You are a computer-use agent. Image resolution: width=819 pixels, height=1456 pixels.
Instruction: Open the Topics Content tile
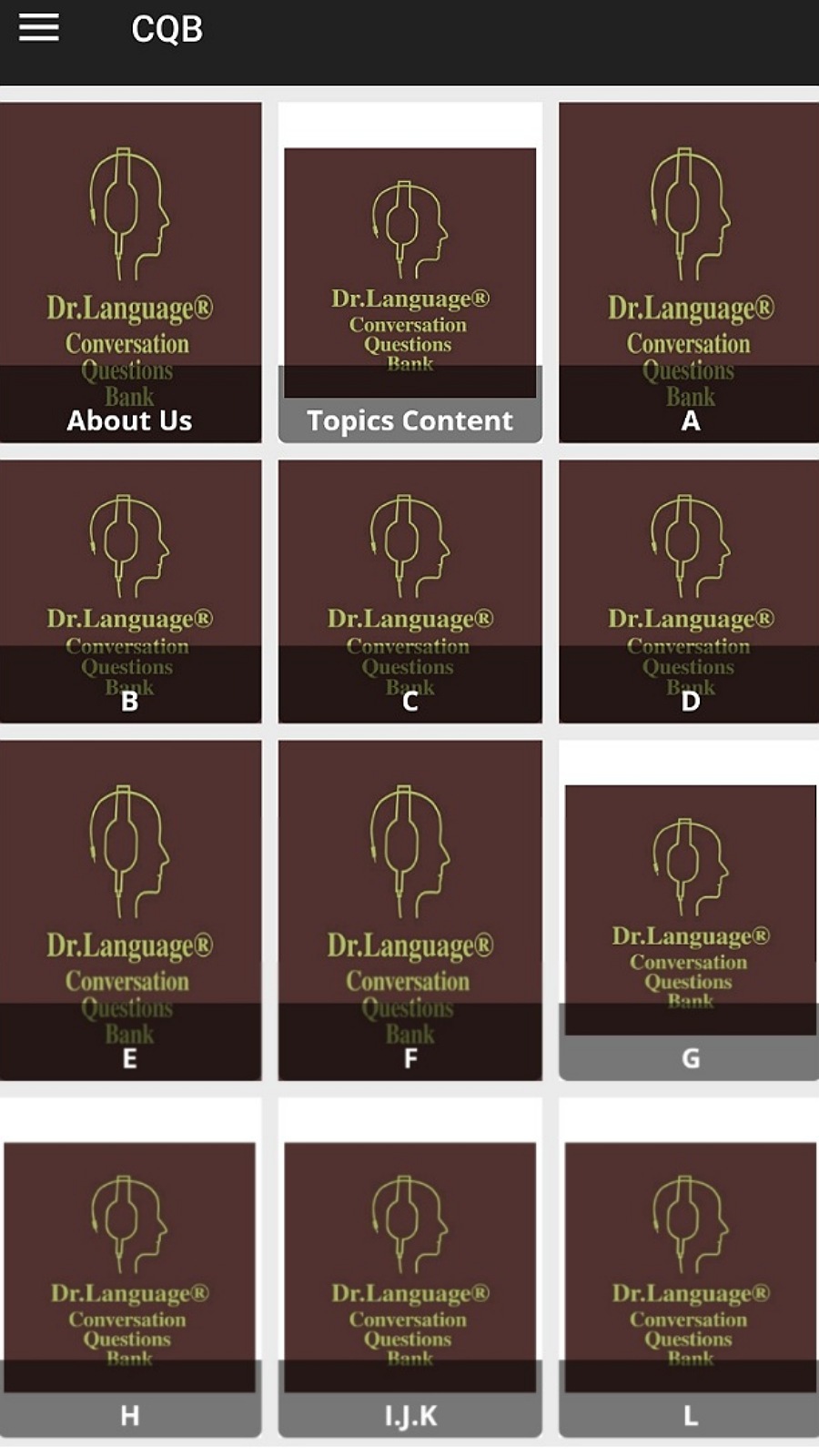pos(409,273)
